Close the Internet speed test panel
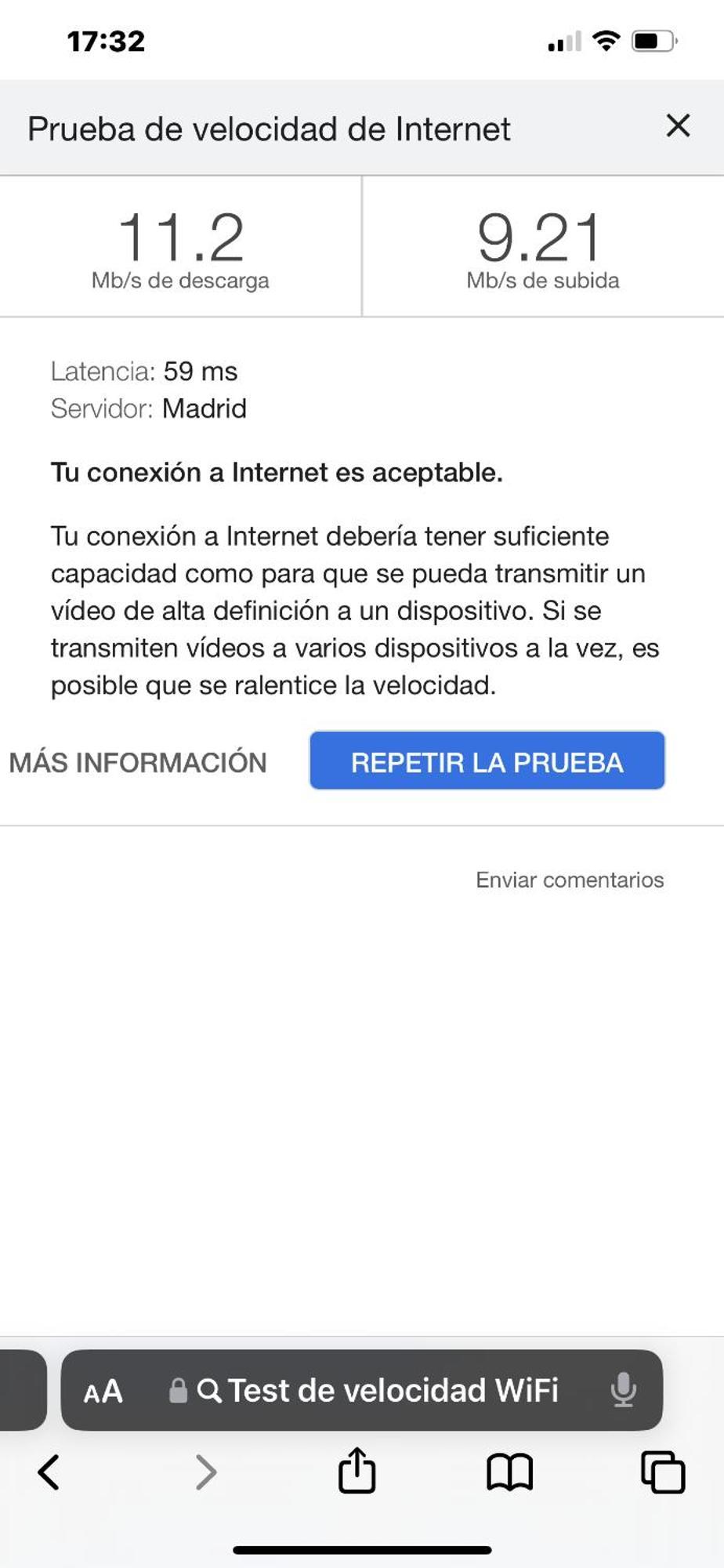Screen dimensions: 724x1568 [678, 125]
